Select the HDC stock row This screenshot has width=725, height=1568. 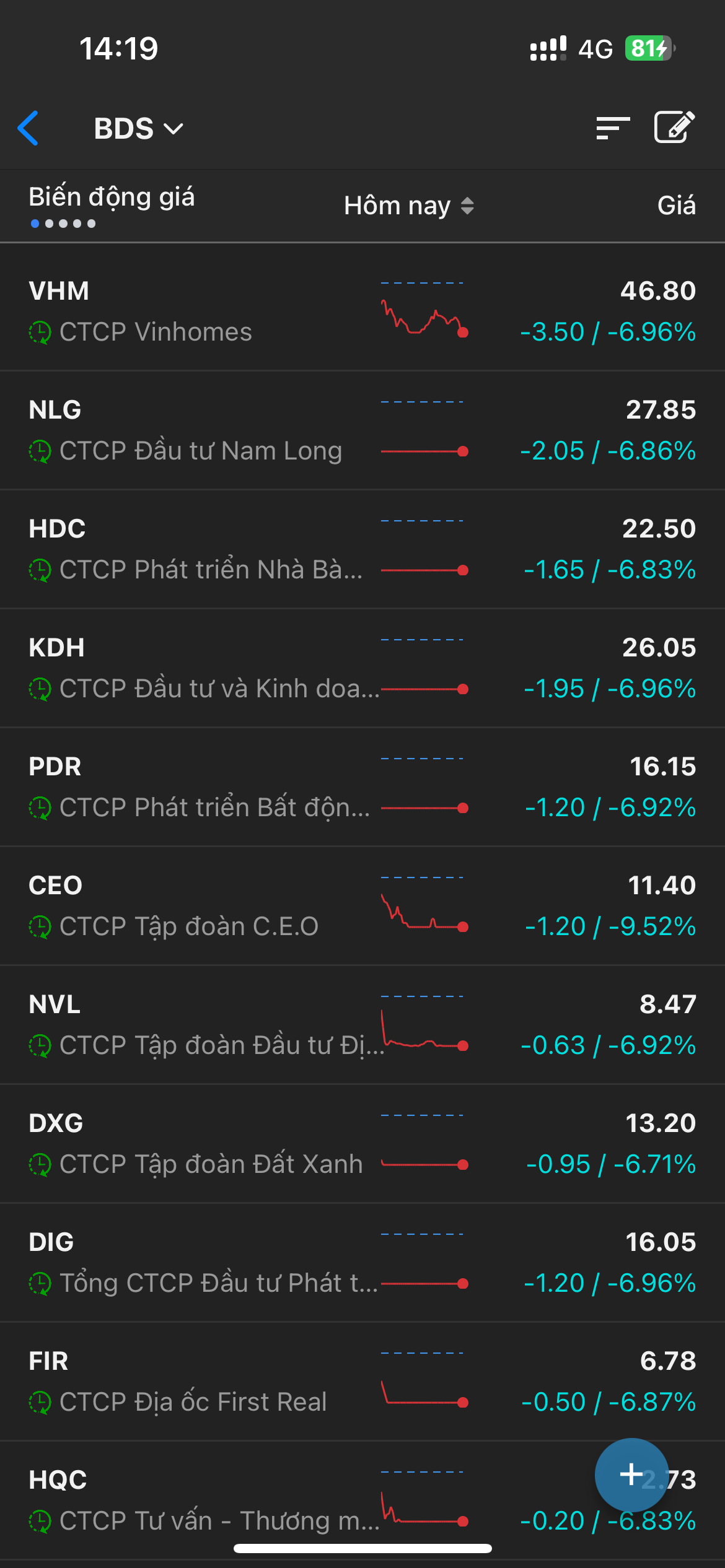(186, 549)
